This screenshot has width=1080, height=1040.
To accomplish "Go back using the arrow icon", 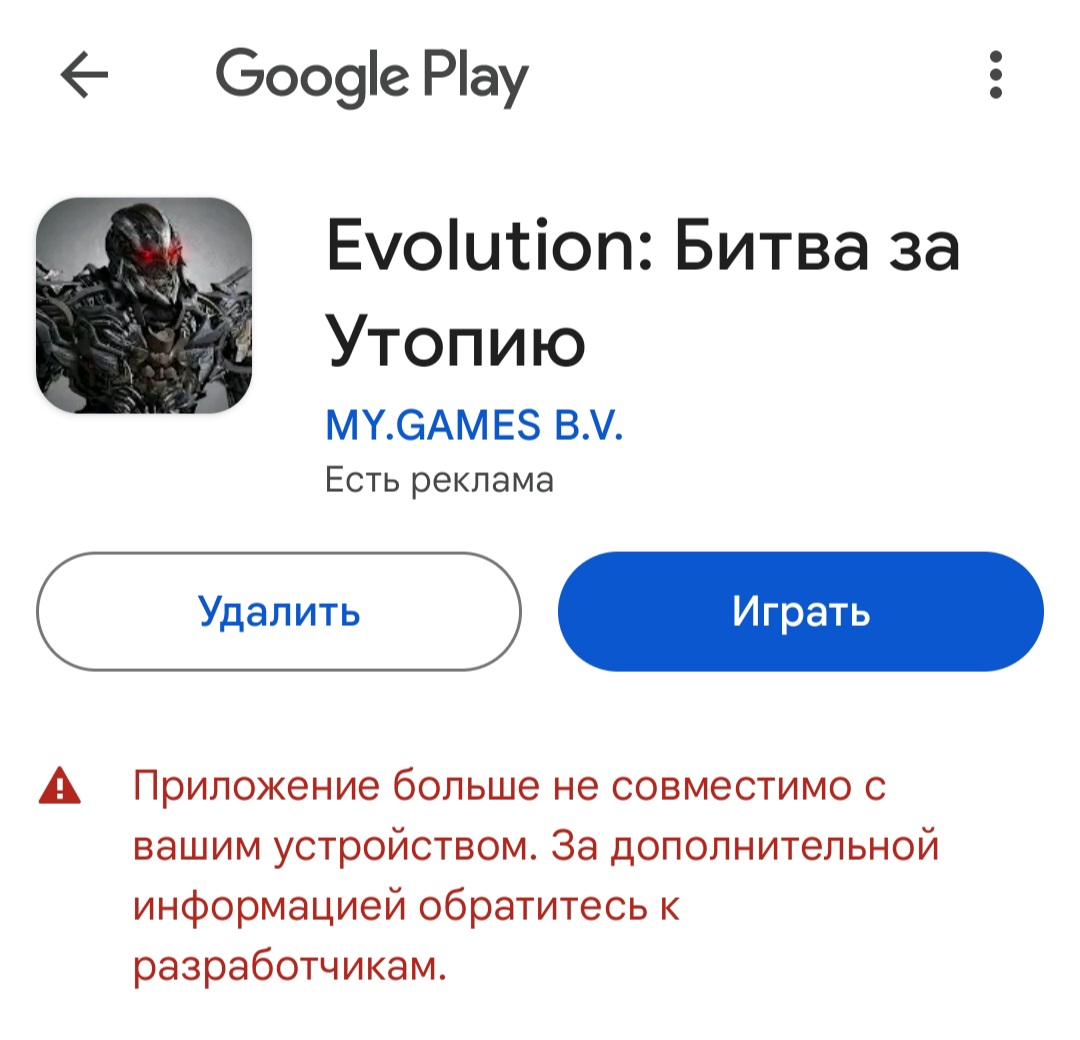I will point(84,77).
